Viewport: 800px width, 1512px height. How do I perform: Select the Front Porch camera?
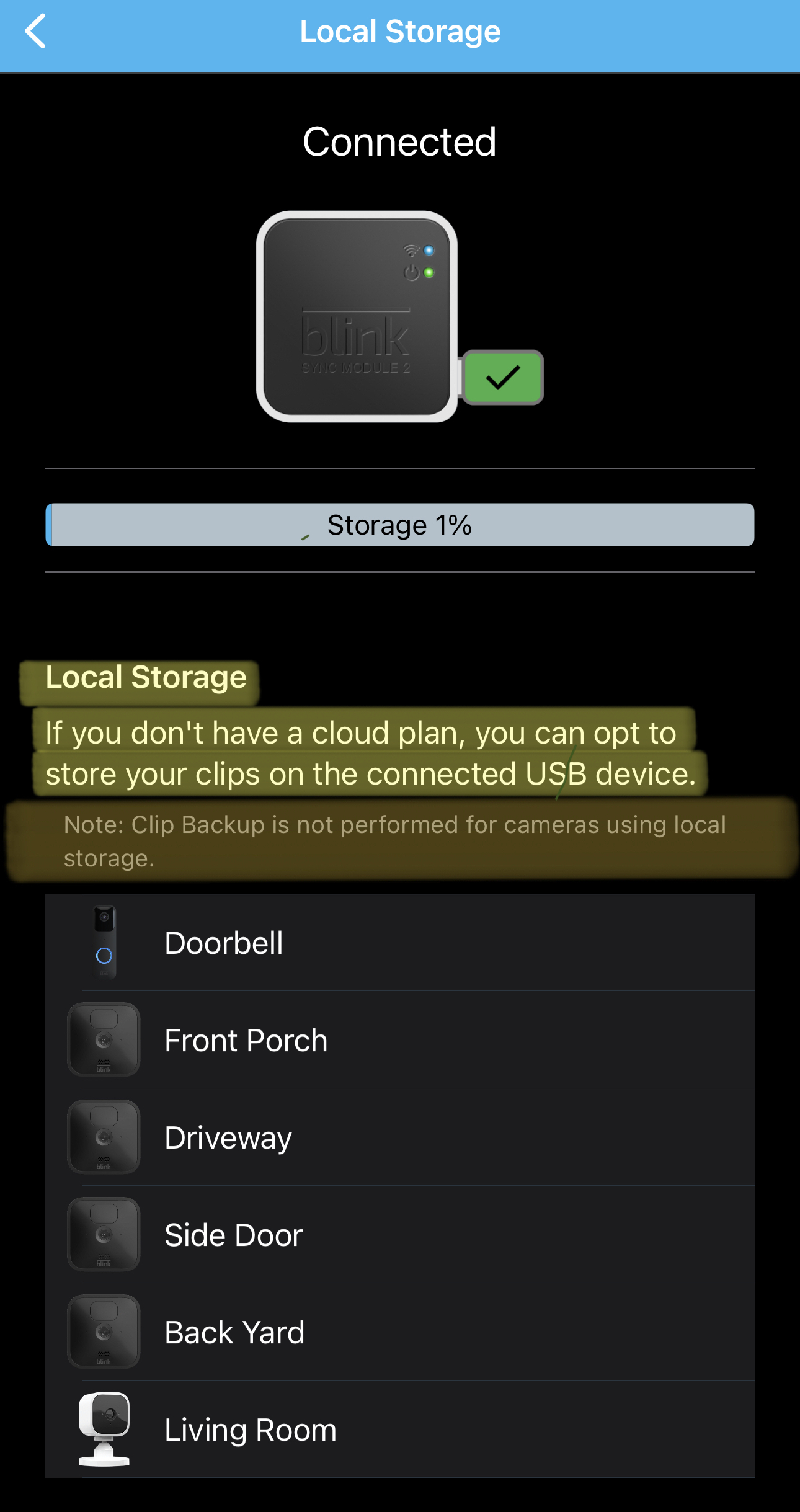click(399, 1040)
